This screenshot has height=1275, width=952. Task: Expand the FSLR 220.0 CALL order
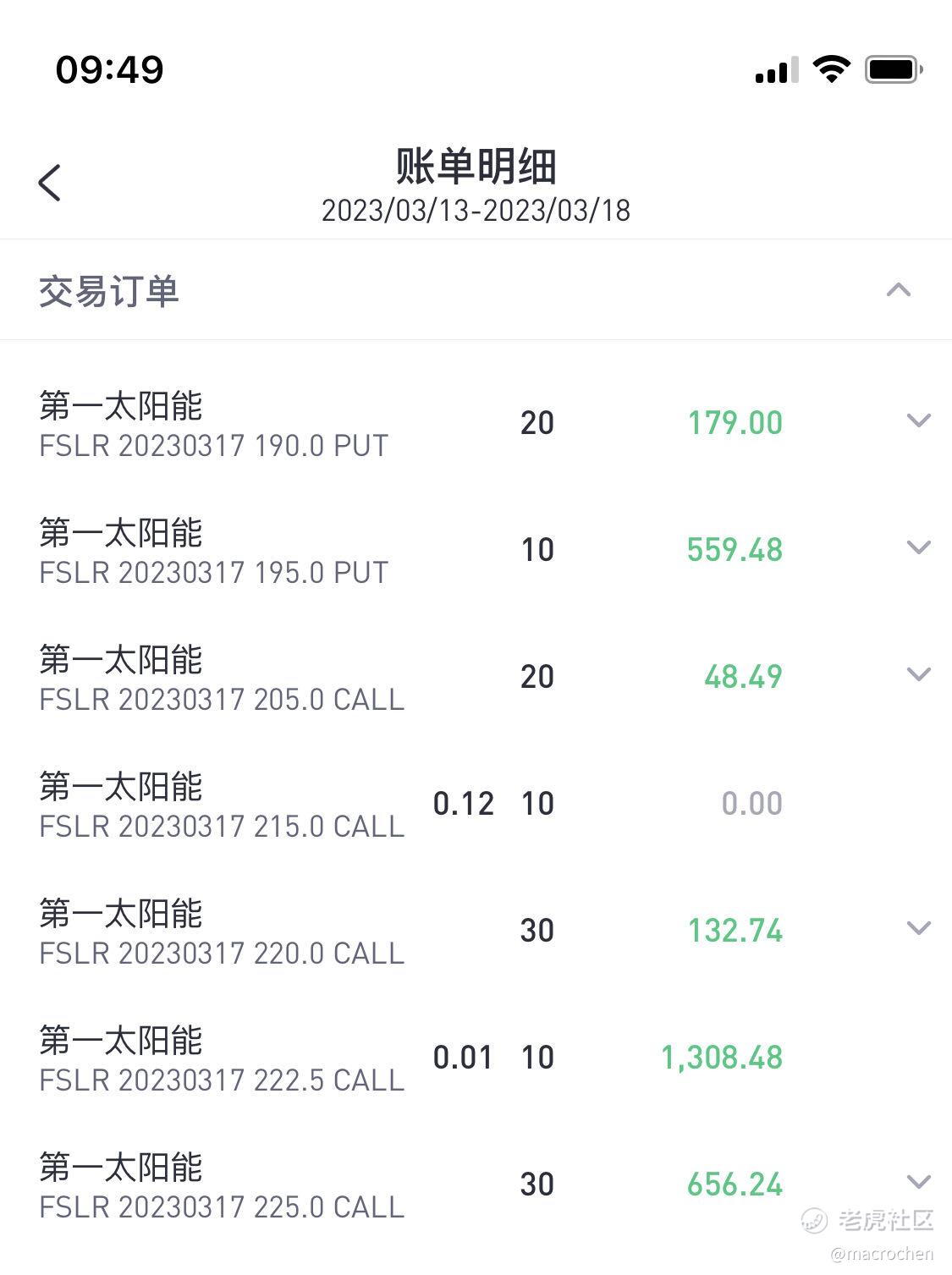918,929
